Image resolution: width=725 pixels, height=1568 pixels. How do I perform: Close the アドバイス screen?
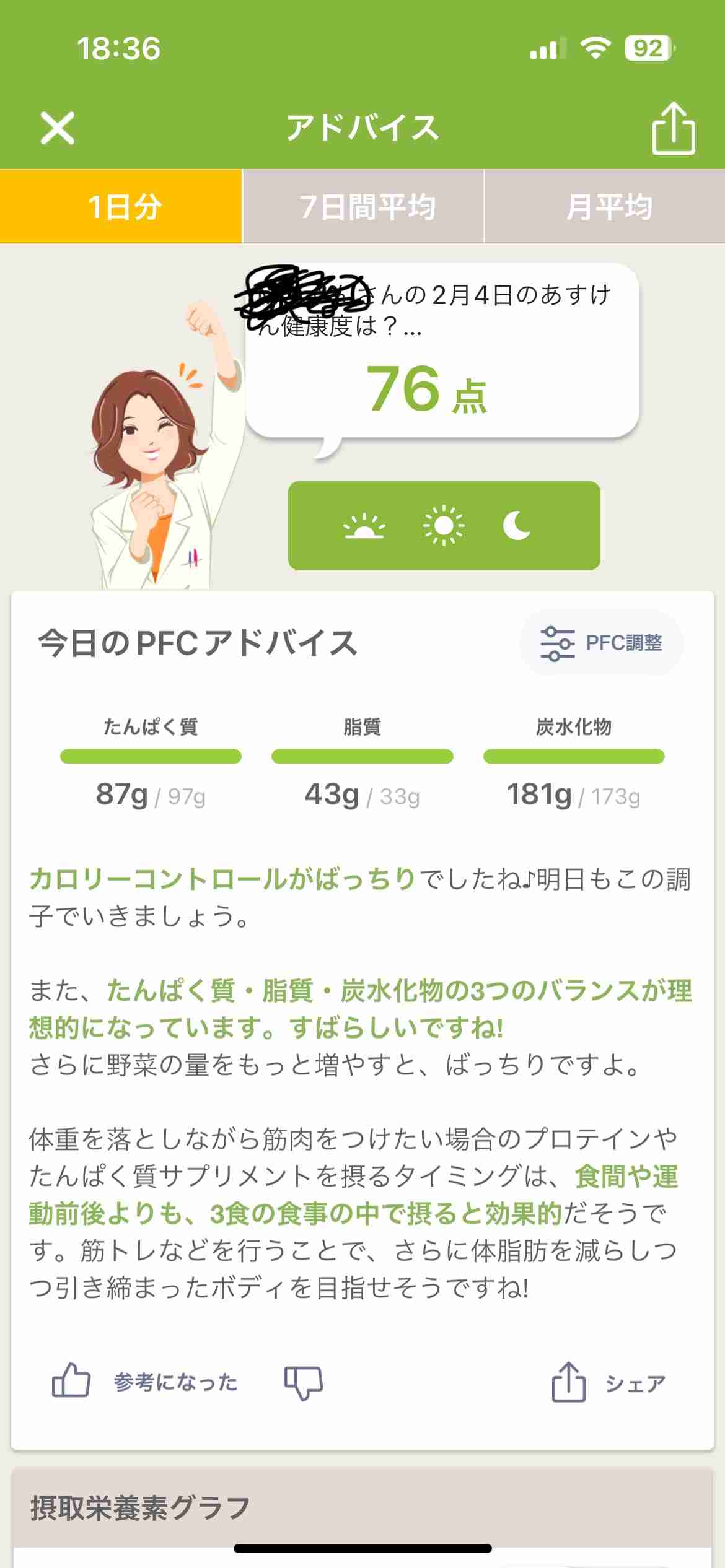point(58,128)
